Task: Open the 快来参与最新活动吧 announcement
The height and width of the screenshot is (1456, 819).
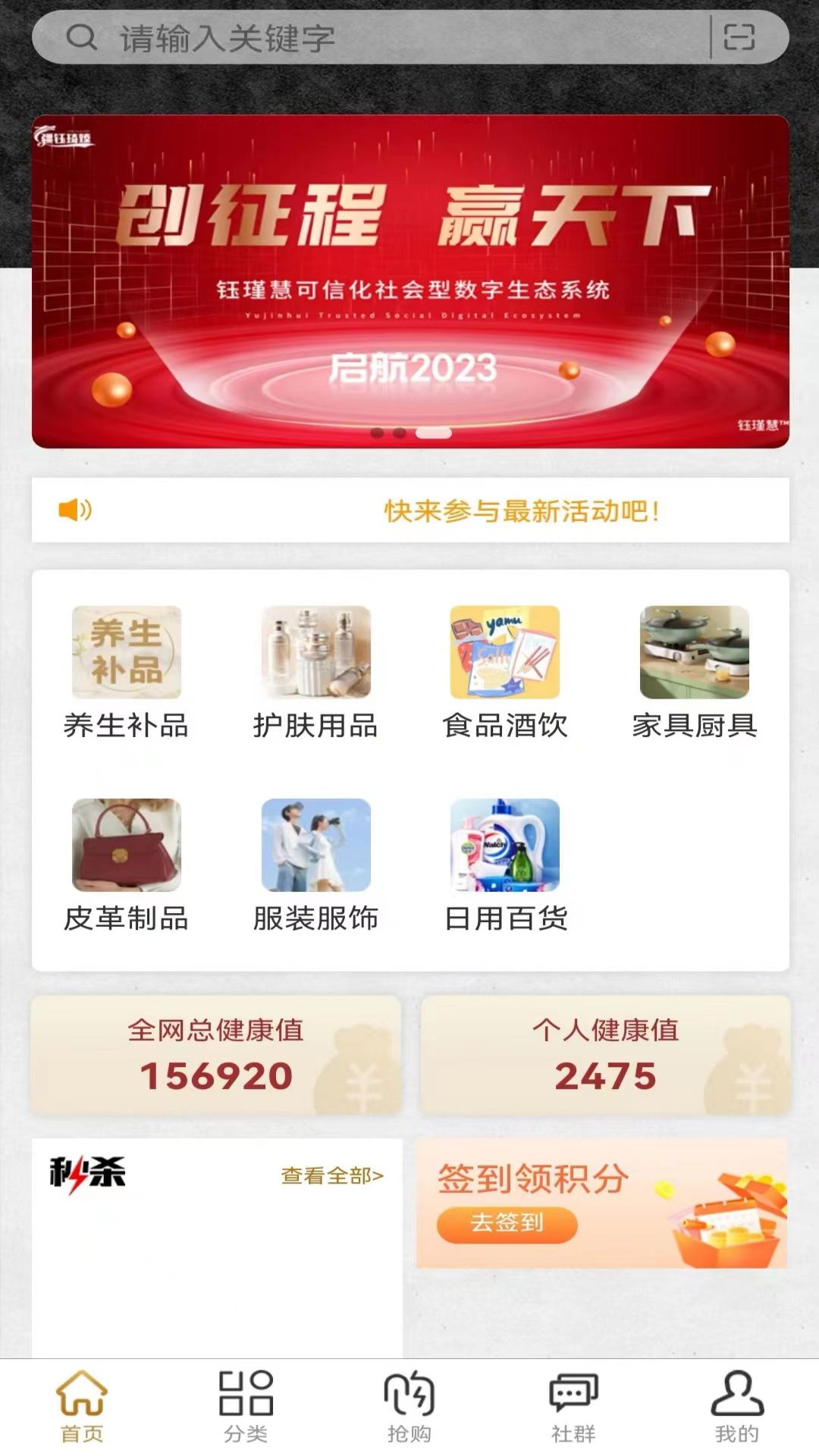Action: [520, 510]
